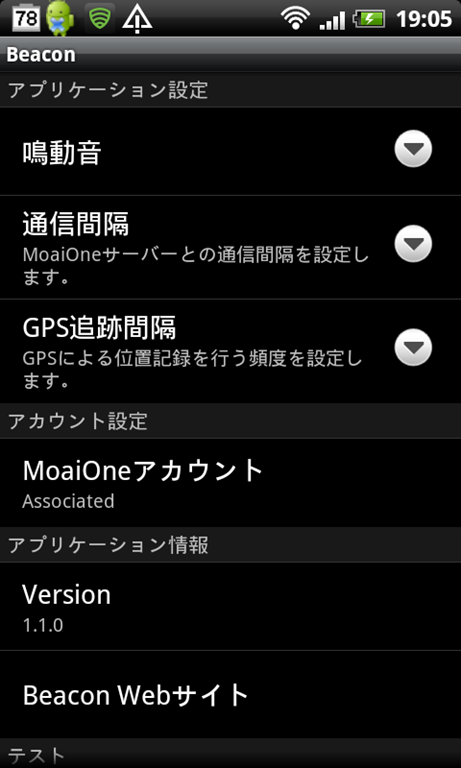
Task: Open the Beacon Webサイト row
Action: [x=230, y=695]
